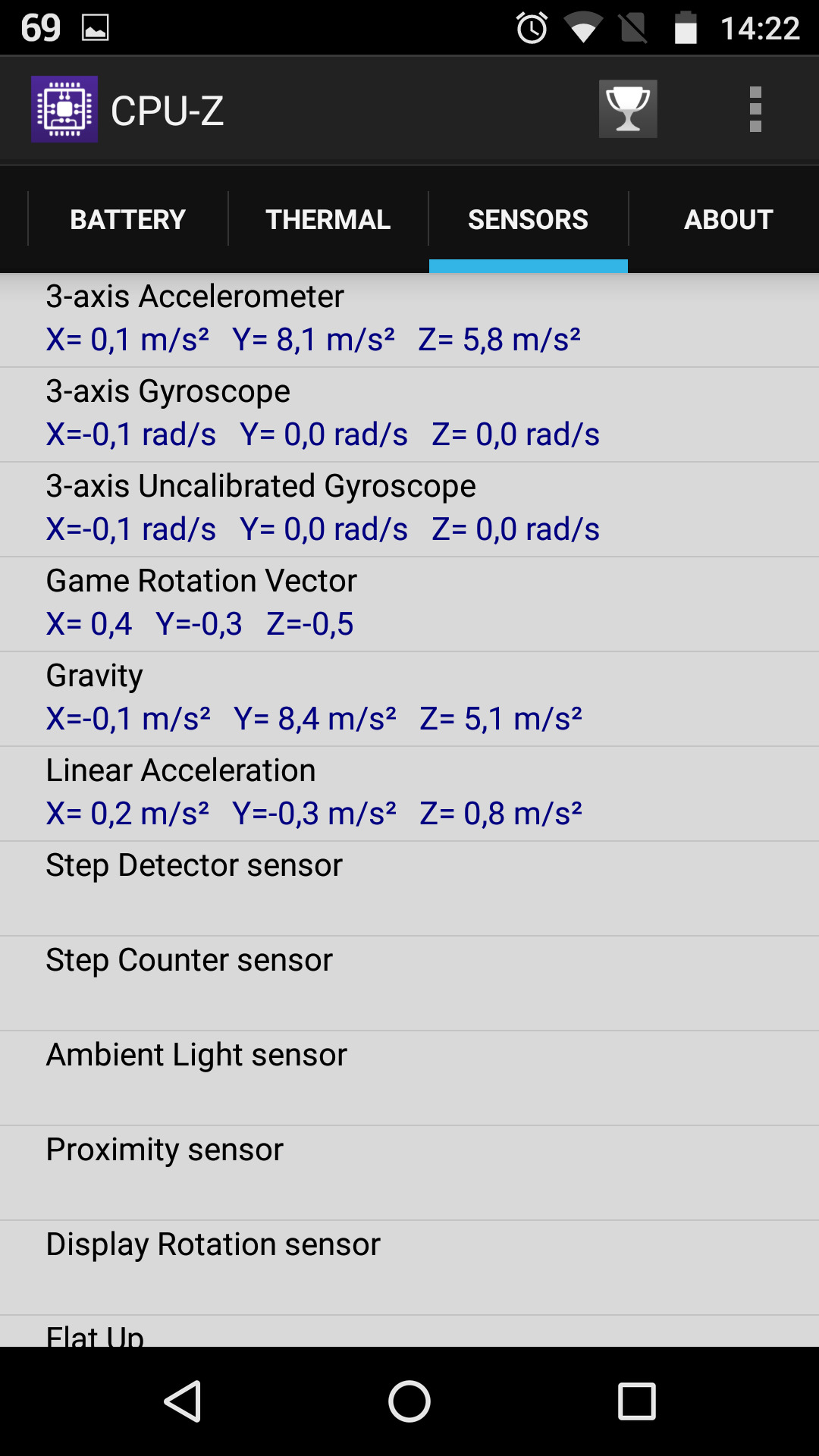This screenshot has height=1456, width=819.
Task: Tap the Android back button
Action: coord(183,1401)
